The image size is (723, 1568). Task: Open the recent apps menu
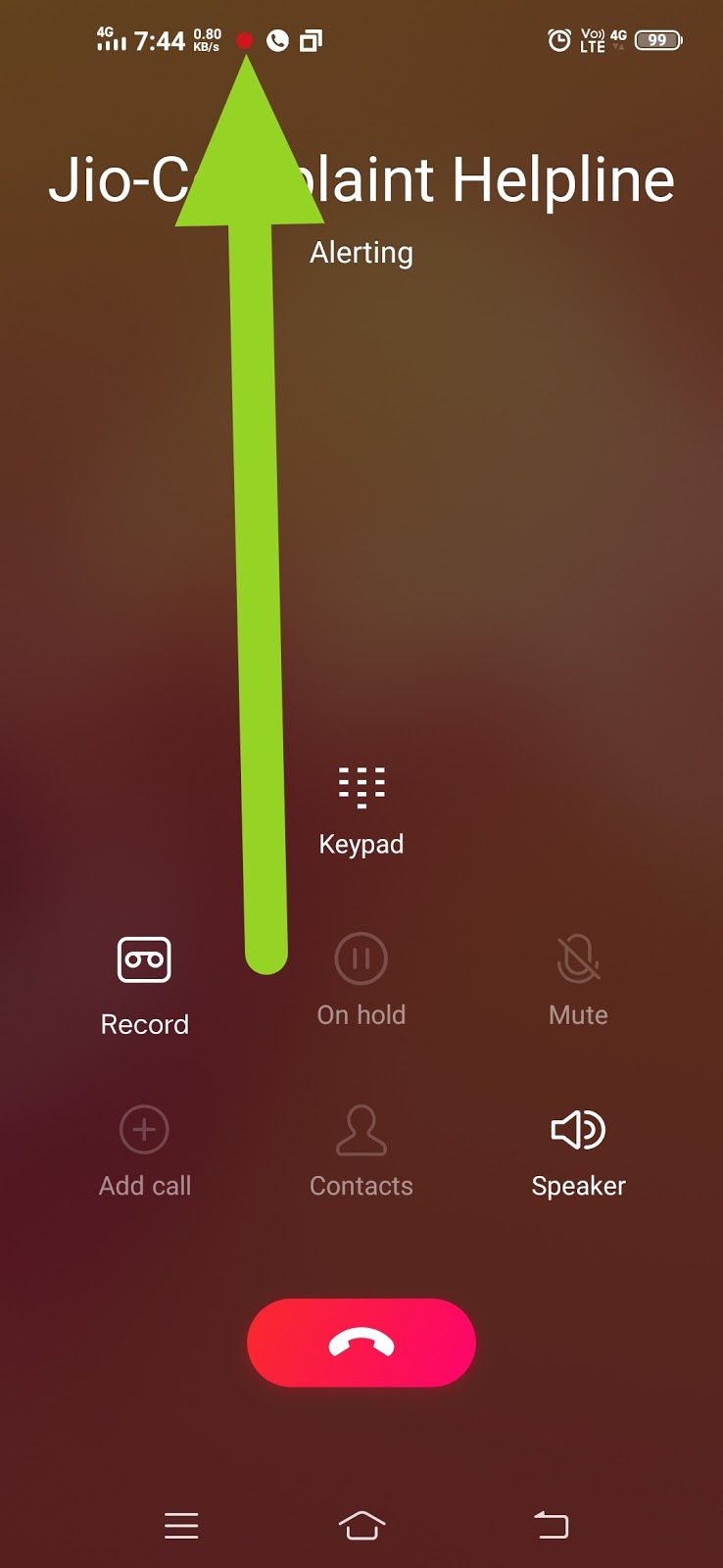click(x=181, y=1525)
